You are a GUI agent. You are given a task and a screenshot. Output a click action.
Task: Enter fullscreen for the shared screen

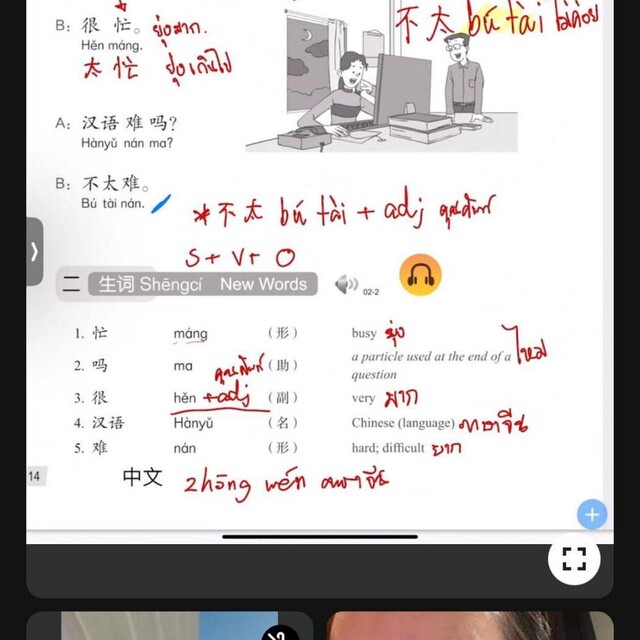tap(574, 559)
